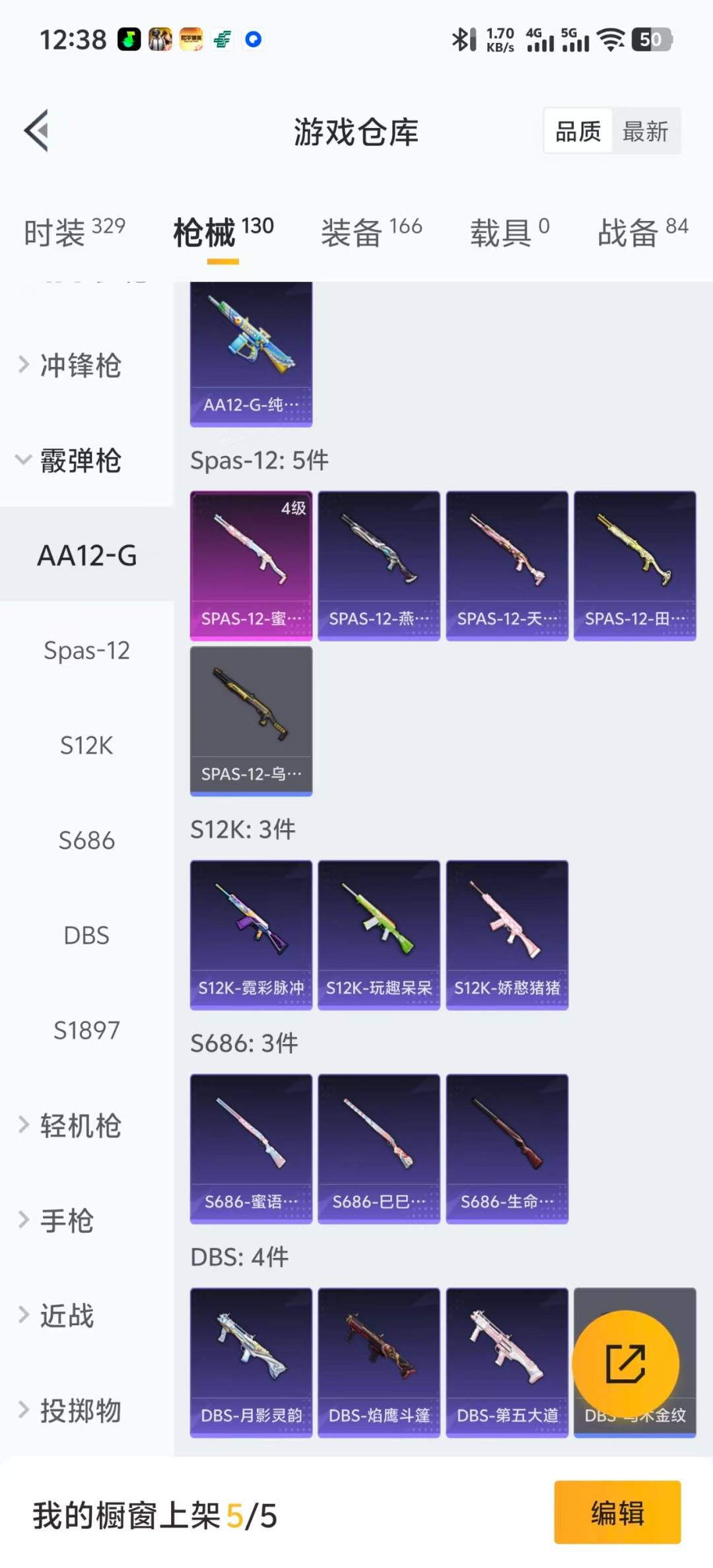Switch sorting to 最新
The width and height of the screenshot is (713, 1568).
tap(646, 131)
